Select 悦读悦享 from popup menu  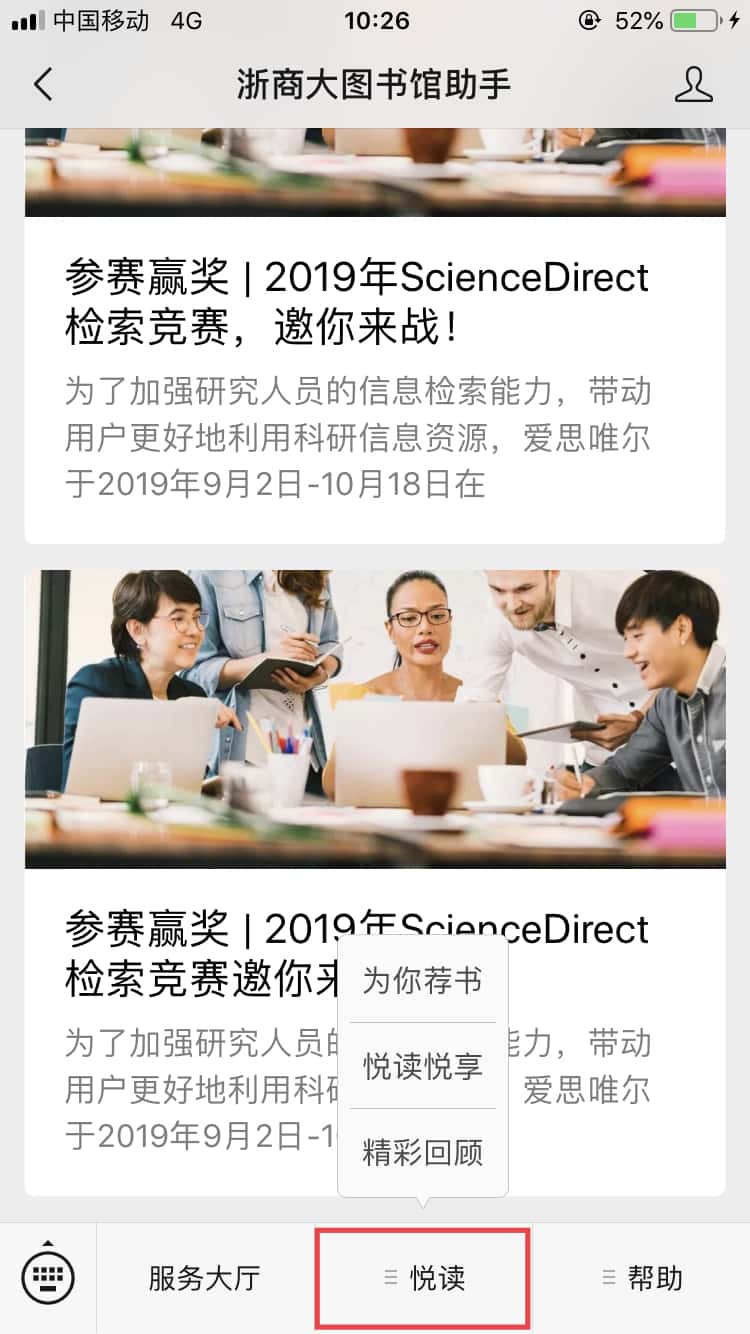[422, 1066]
